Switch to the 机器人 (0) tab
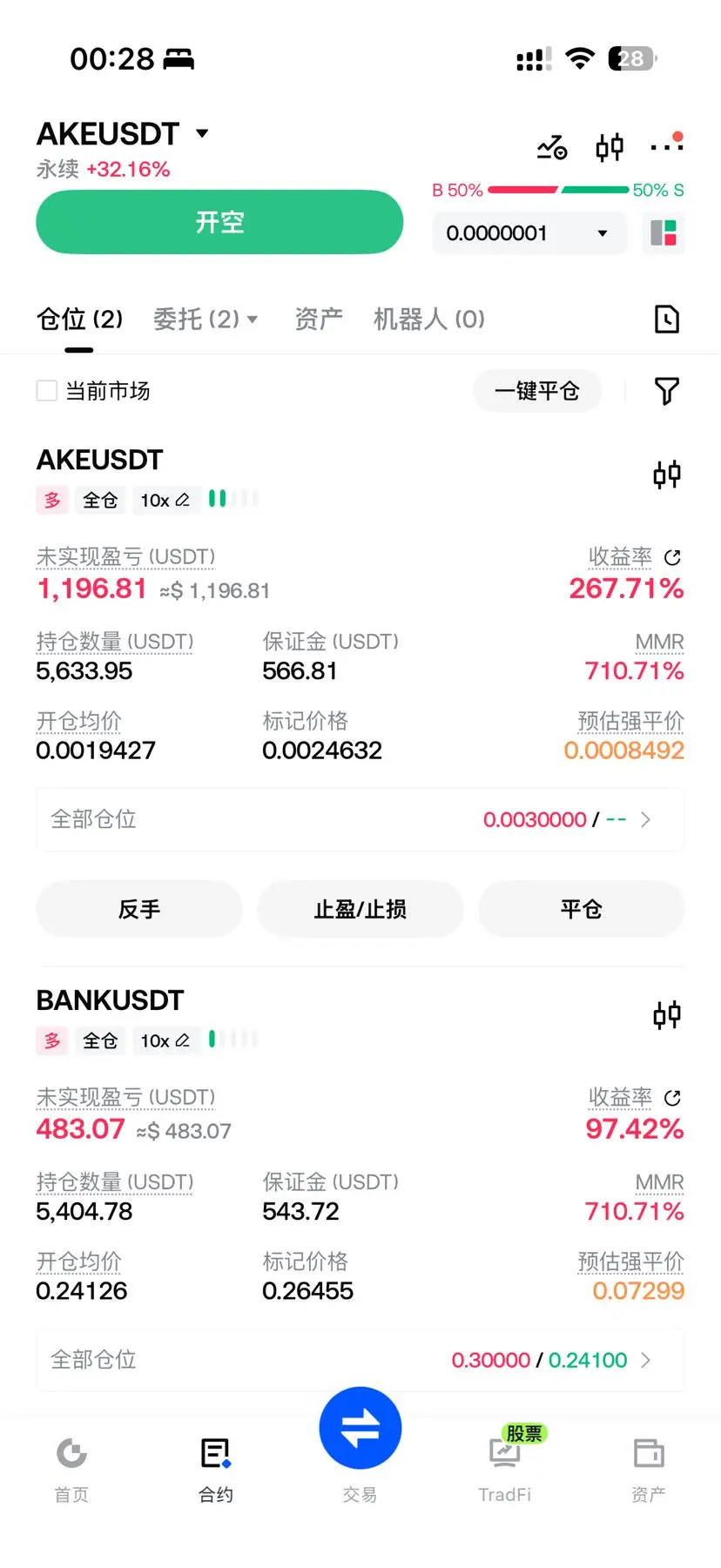The height and width of the screenshot is (1568, 721). tap(429, 320)
